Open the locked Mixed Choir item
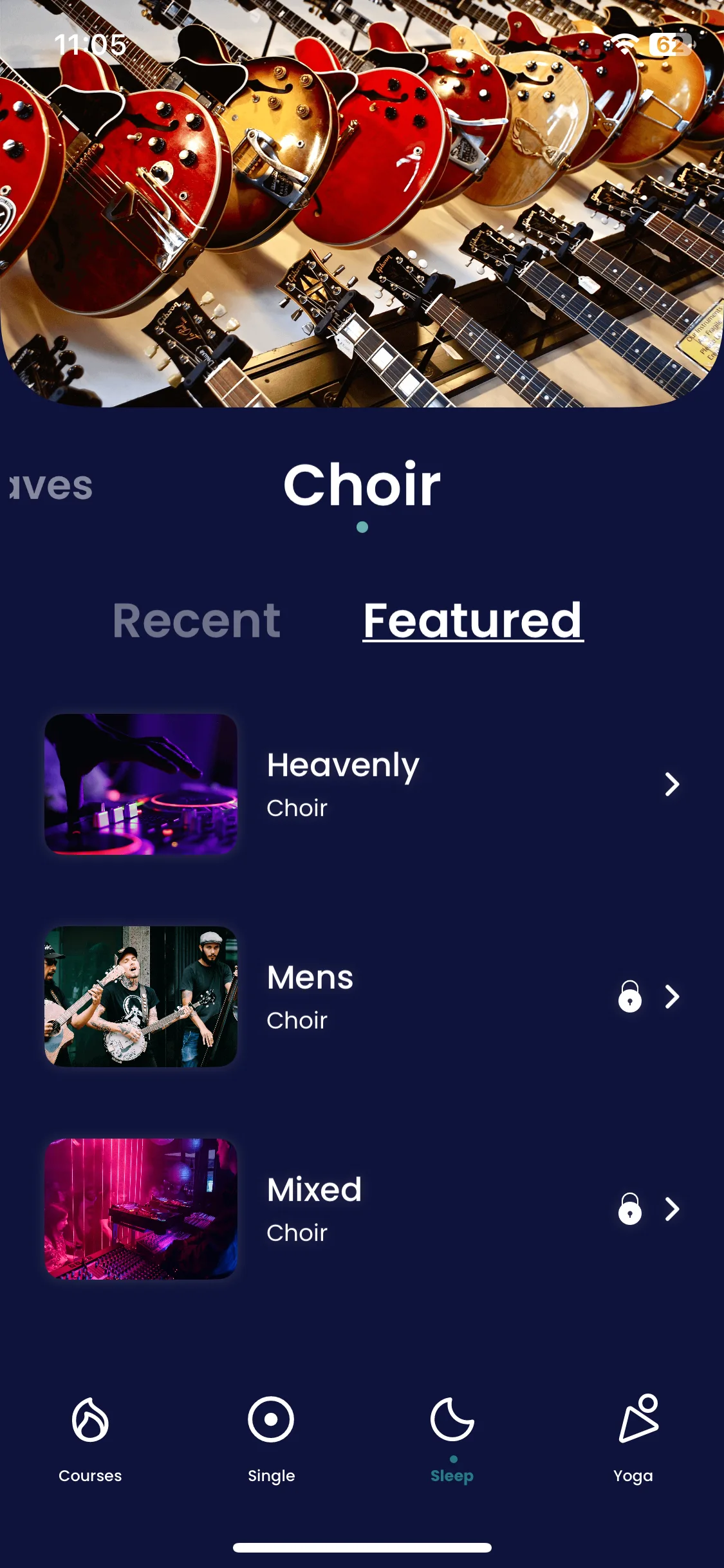Image resolution: width=724 pixels, height=1568 pixels. (362, 1209)
